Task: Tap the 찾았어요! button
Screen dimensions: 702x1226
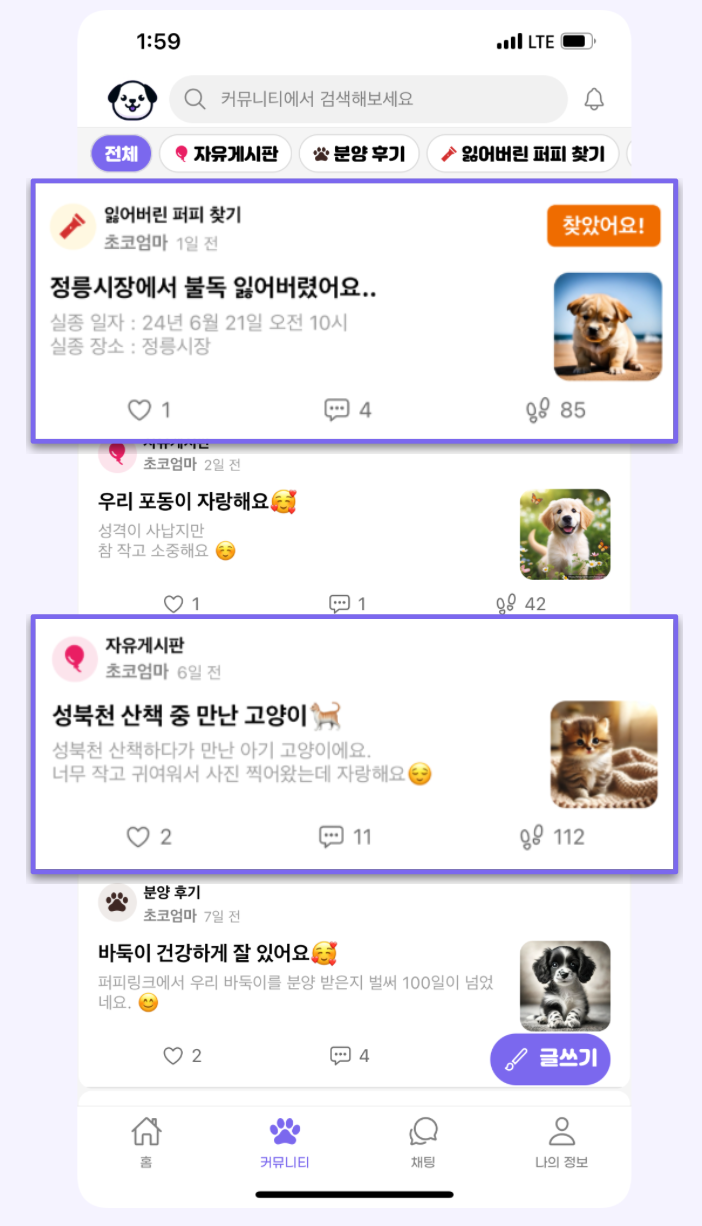Action: [x=603, y=225]
